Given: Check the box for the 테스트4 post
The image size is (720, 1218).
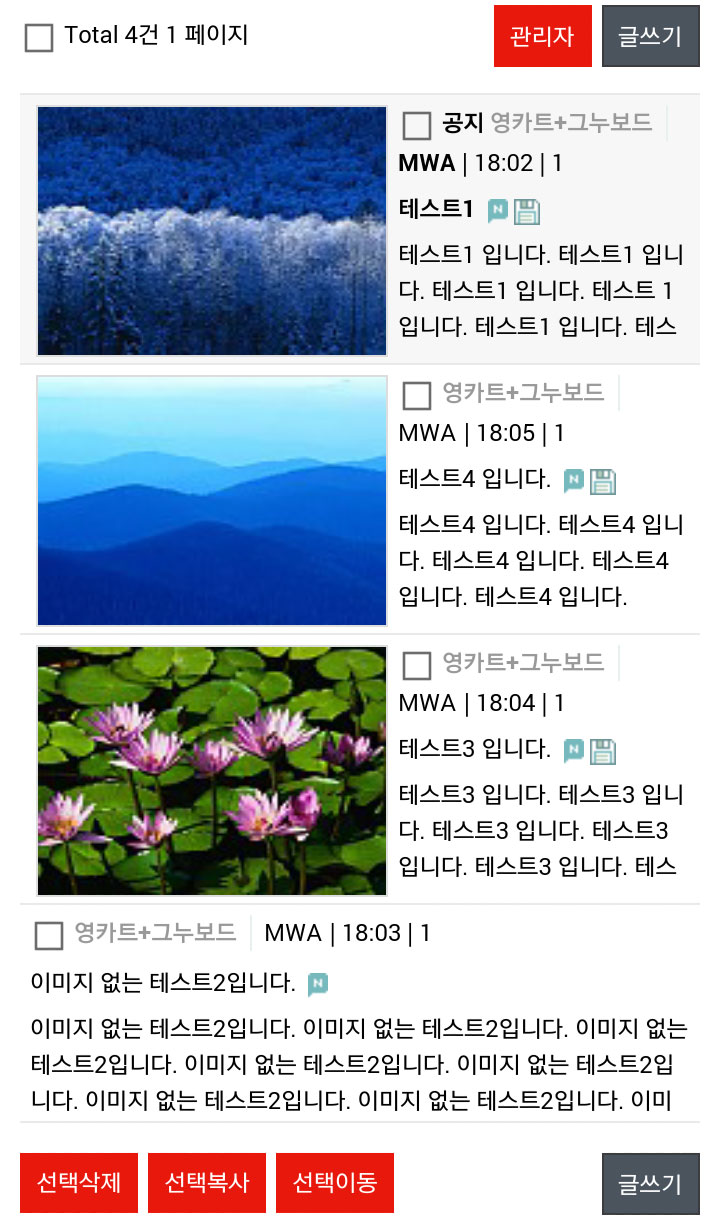Looking at the screenshot, I should (416, 395).
